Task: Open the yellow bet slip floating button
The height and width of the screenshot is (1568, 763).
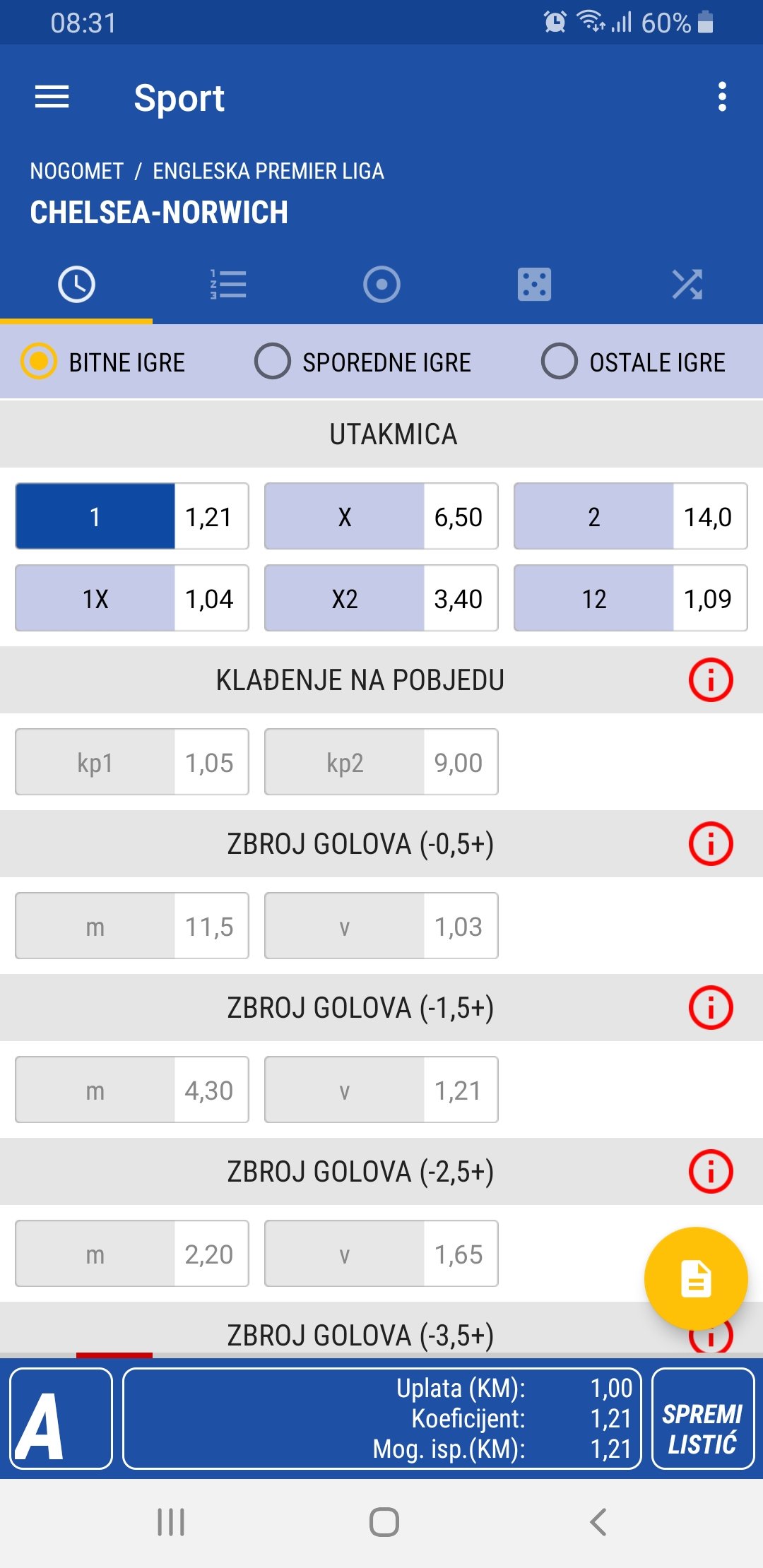Action: 696,1278
